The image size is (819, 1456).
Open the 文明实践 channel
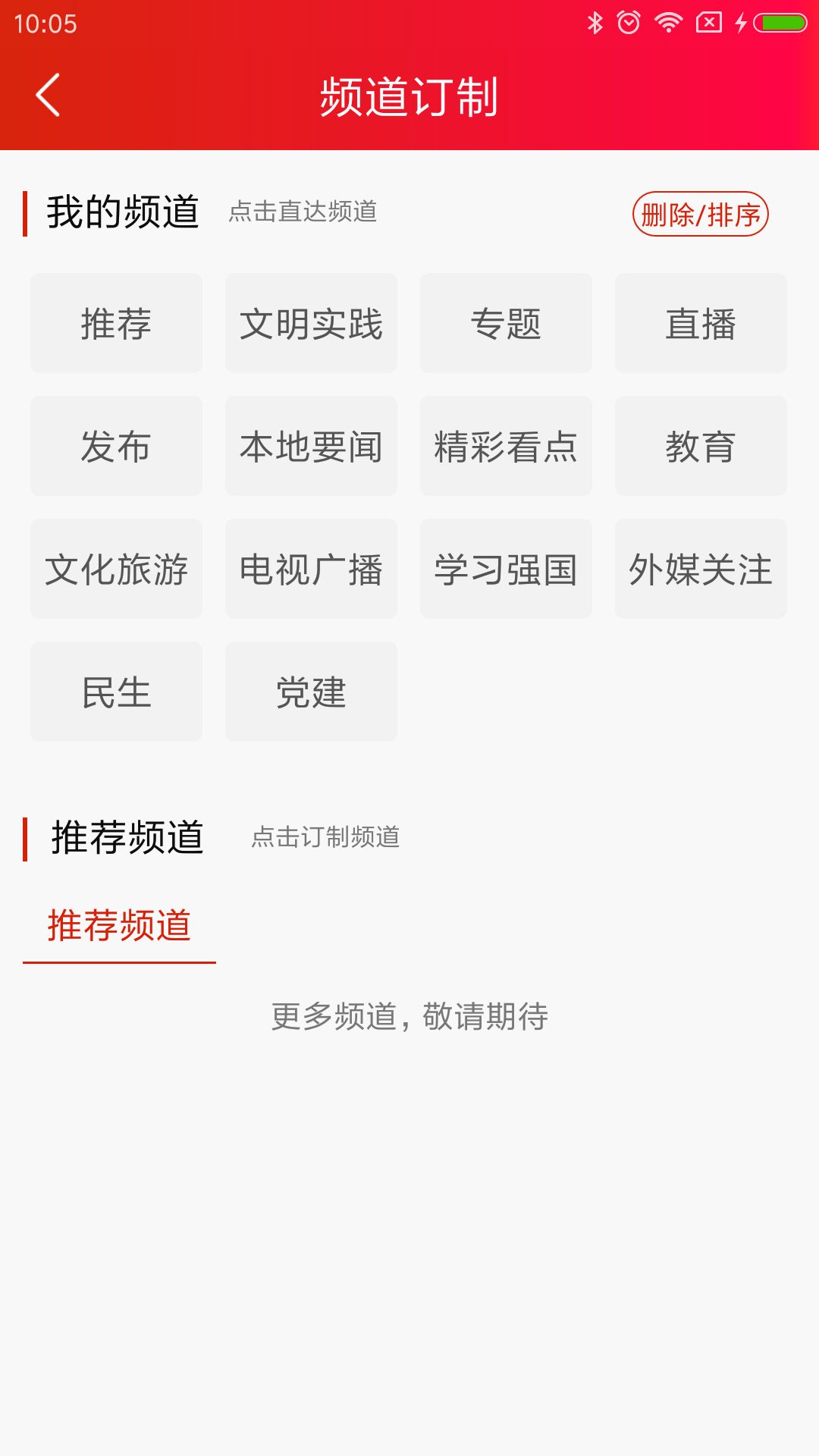coord(310,323)
